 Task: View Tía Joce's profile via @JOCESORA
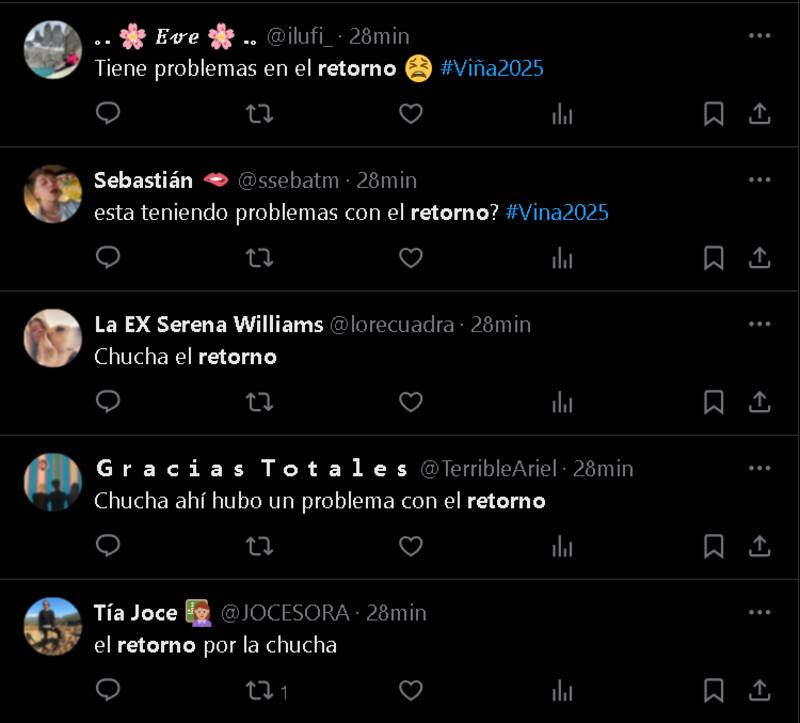click(285, 612)
